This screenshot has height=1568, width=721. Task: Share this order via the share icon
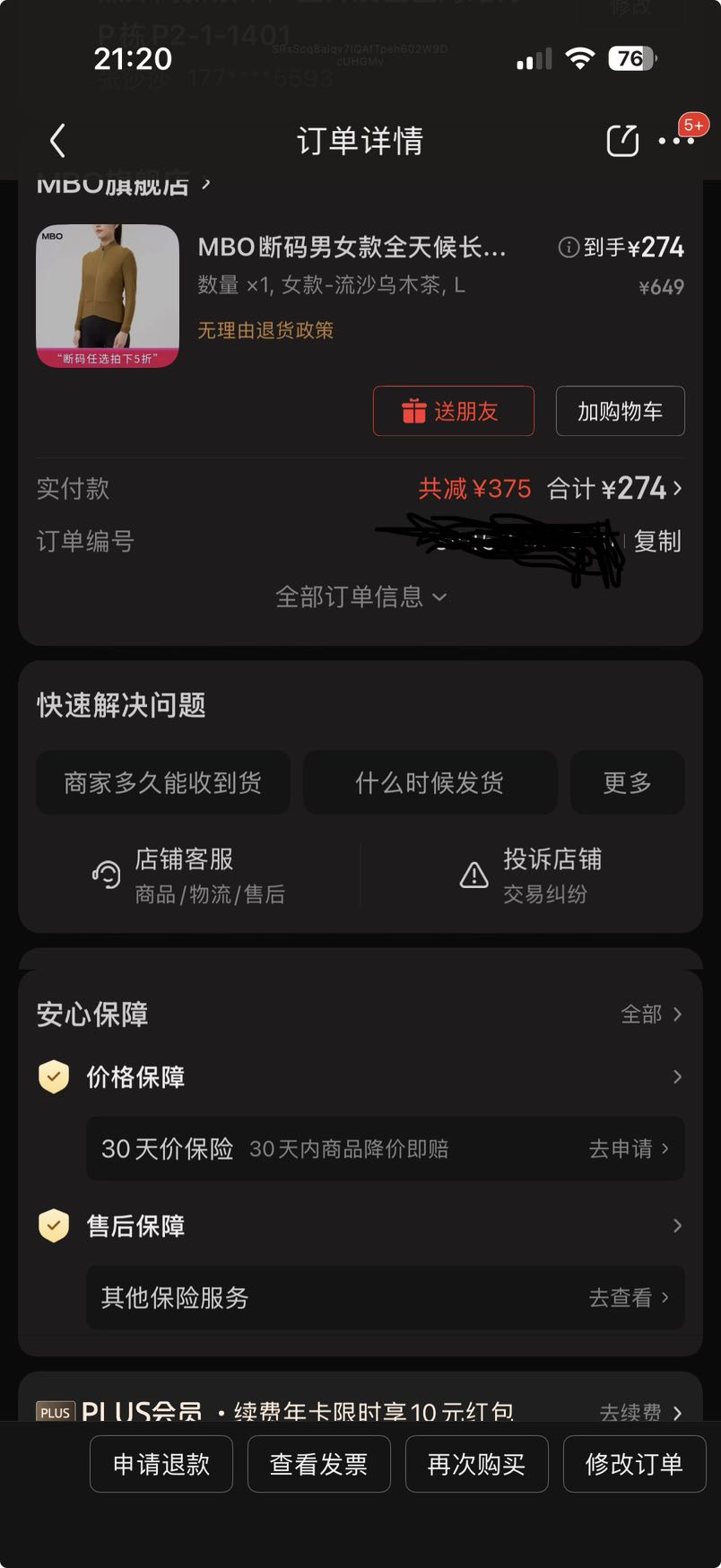pyautogui.click(x=622, y=141)
